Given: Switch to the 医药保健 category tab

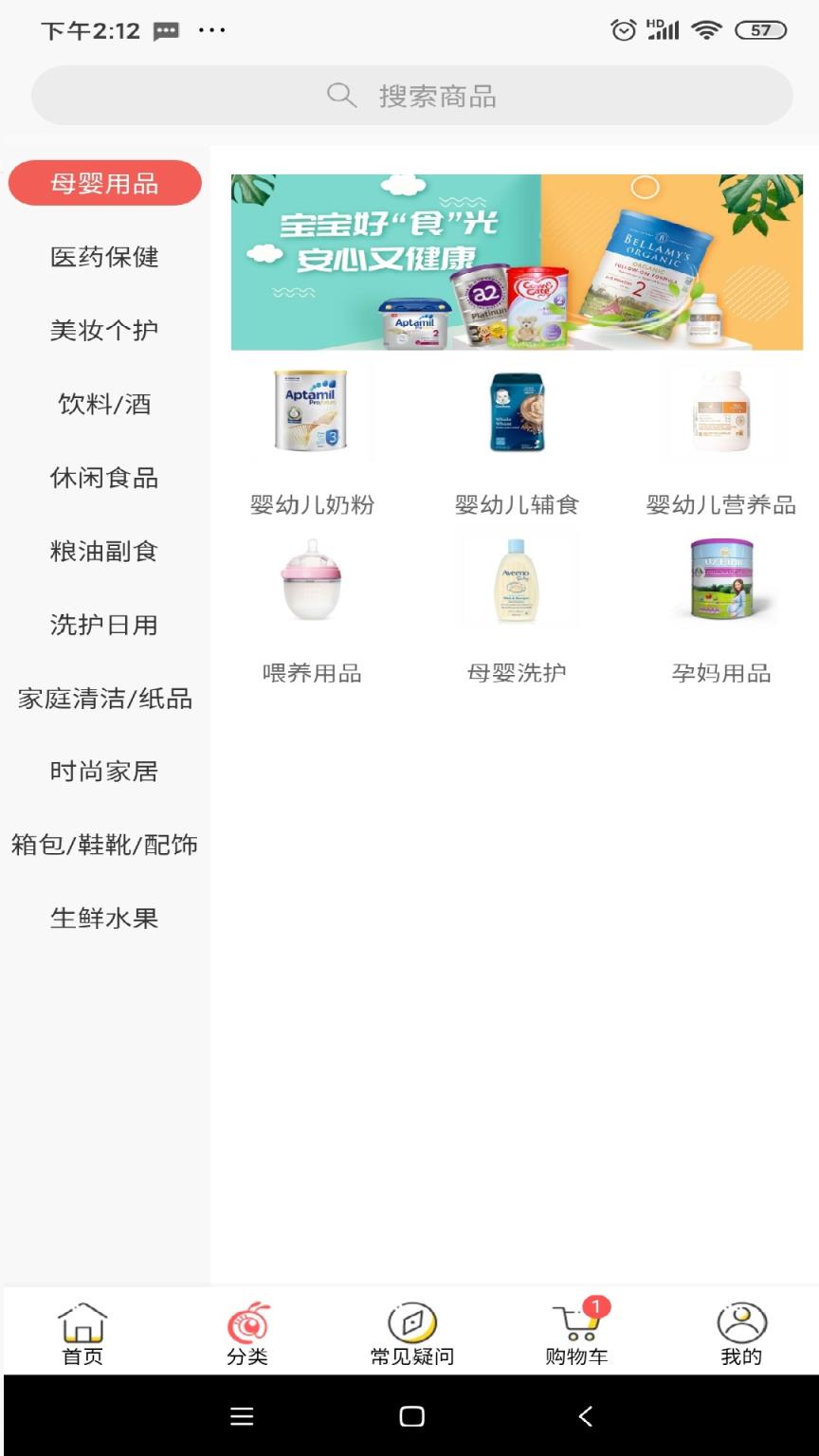Looking at the screenshot, I should [104, 256].
